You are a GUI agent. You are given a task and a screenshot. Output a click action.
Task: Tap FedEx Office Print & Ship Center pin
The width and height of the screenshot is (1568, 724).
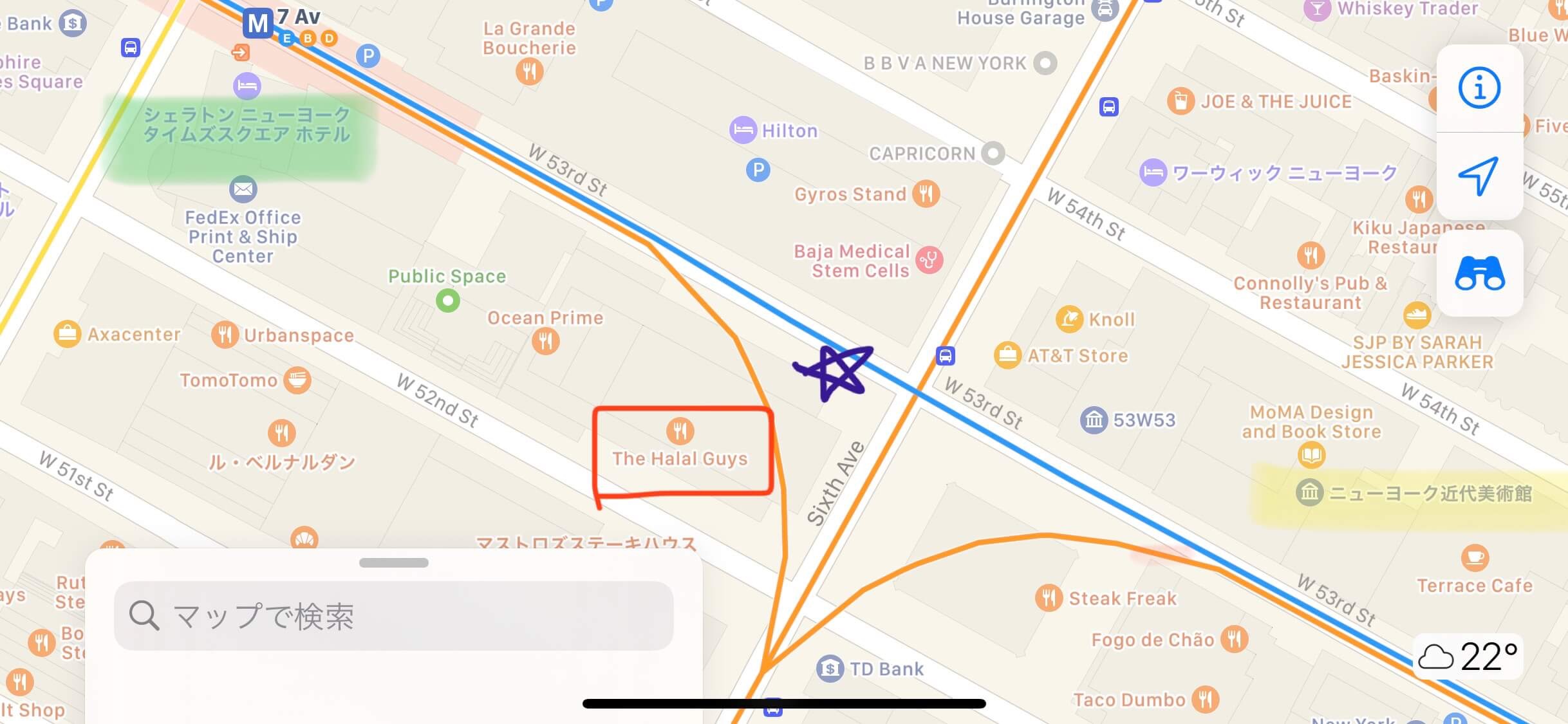[243, 190]
